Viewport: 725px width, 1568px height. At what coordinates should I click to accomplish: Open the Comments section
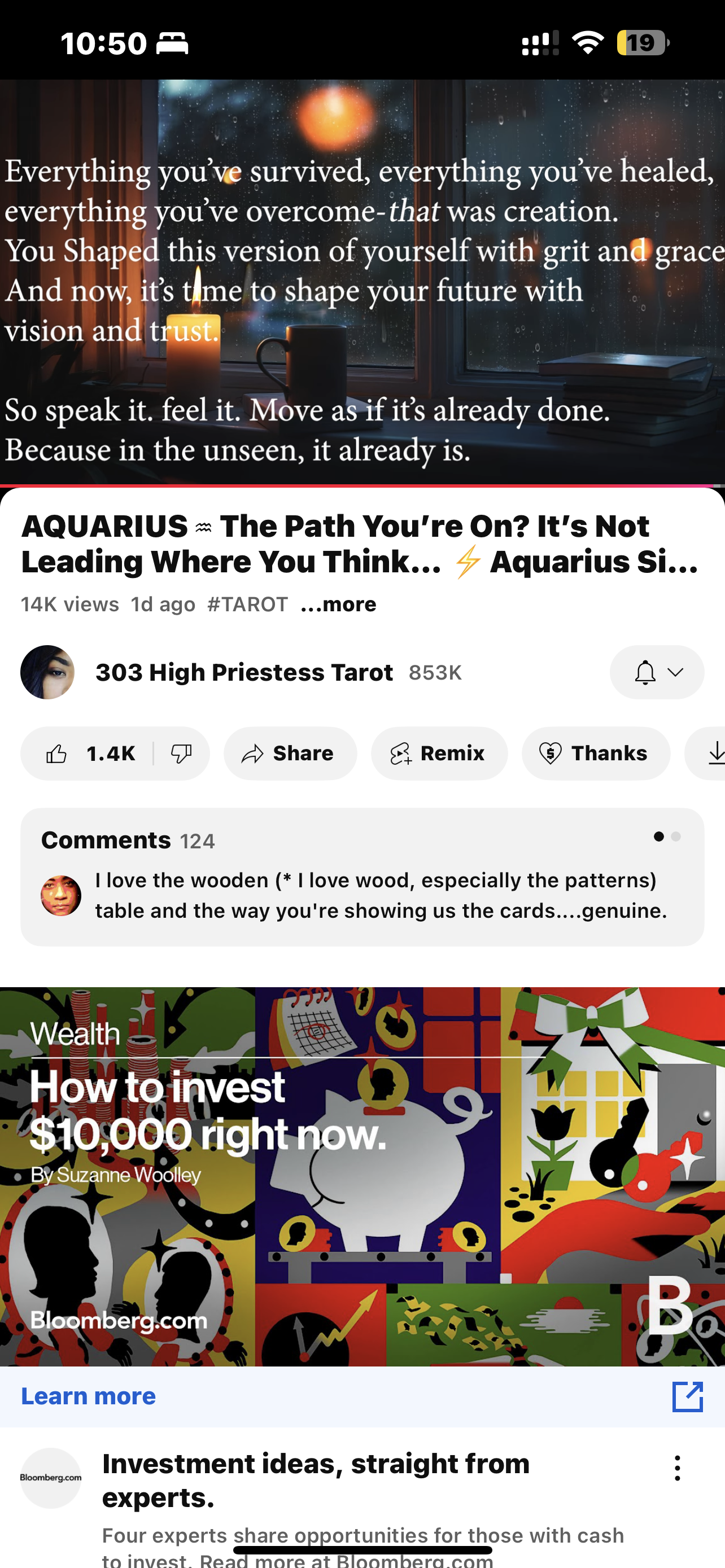(362, 877)
